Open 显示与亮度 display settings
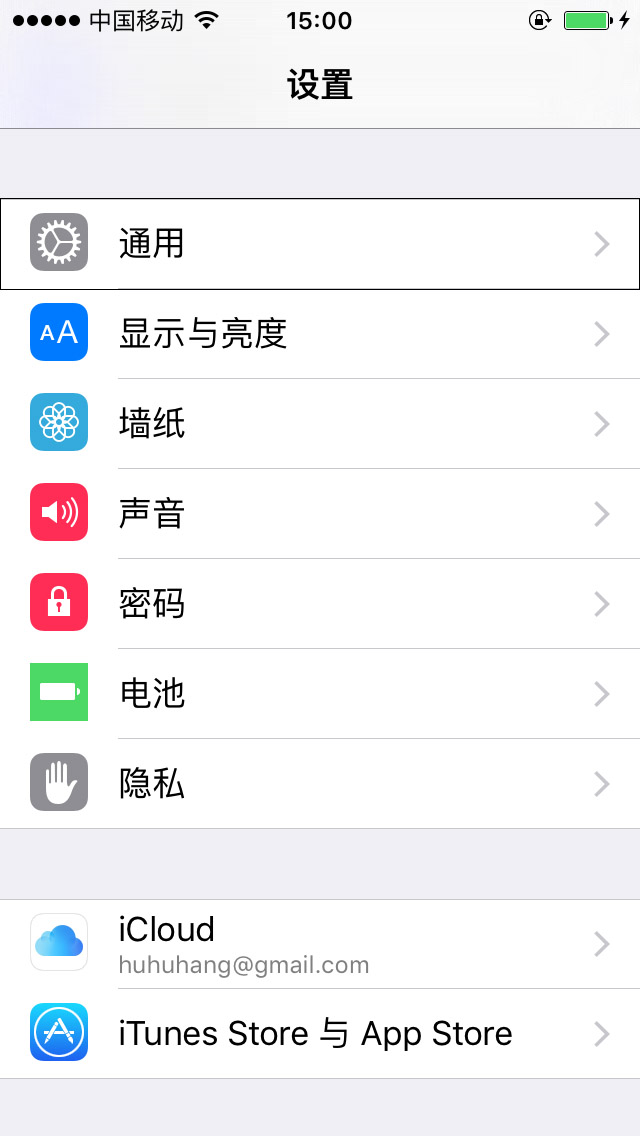Image resolution: width=640 pixels, height=1136 pixels. (x=320, y=334)
